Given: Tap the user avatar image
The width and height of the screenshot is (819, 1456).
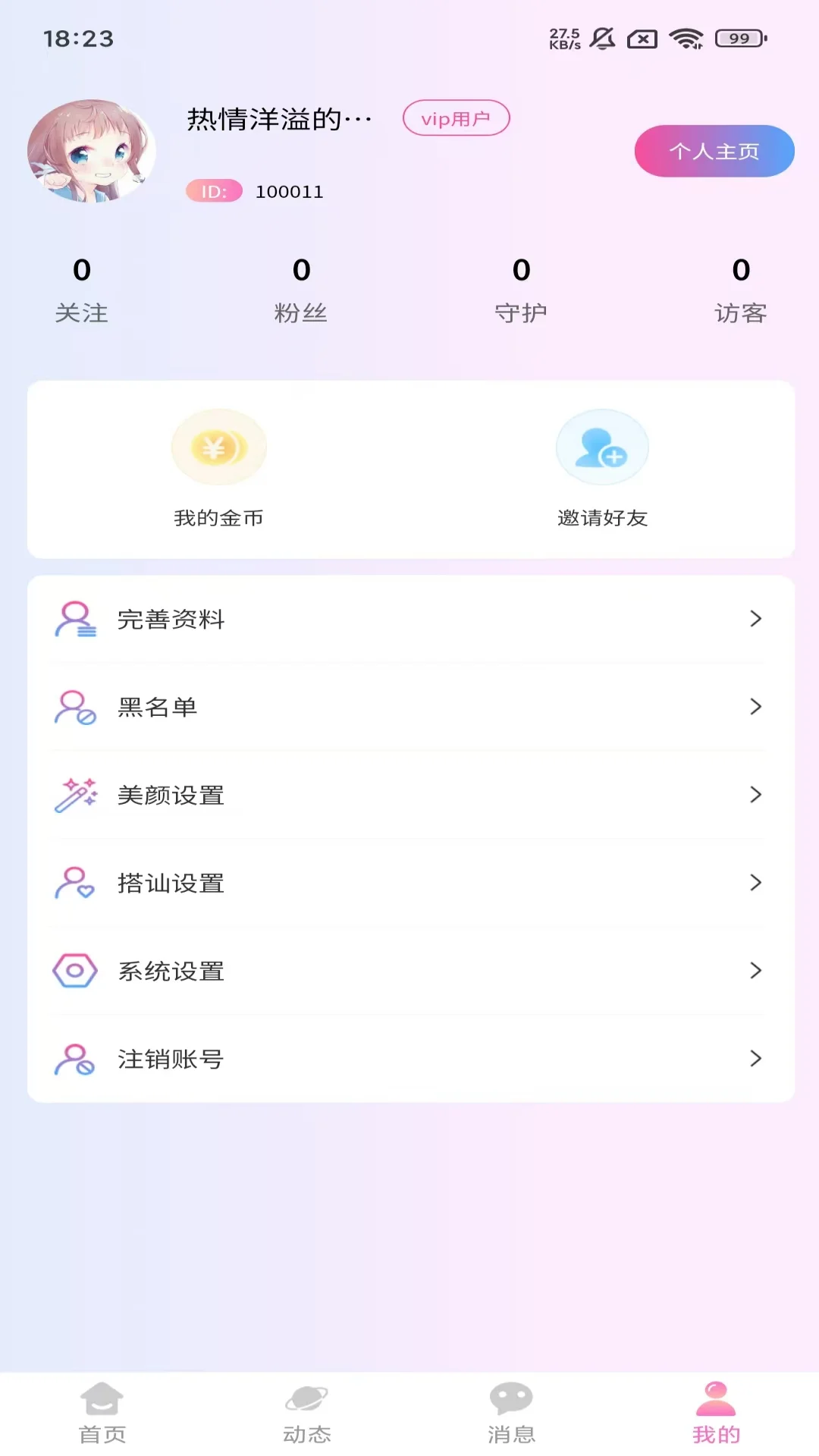Looking at the screenshot, I should coord(93,151).
